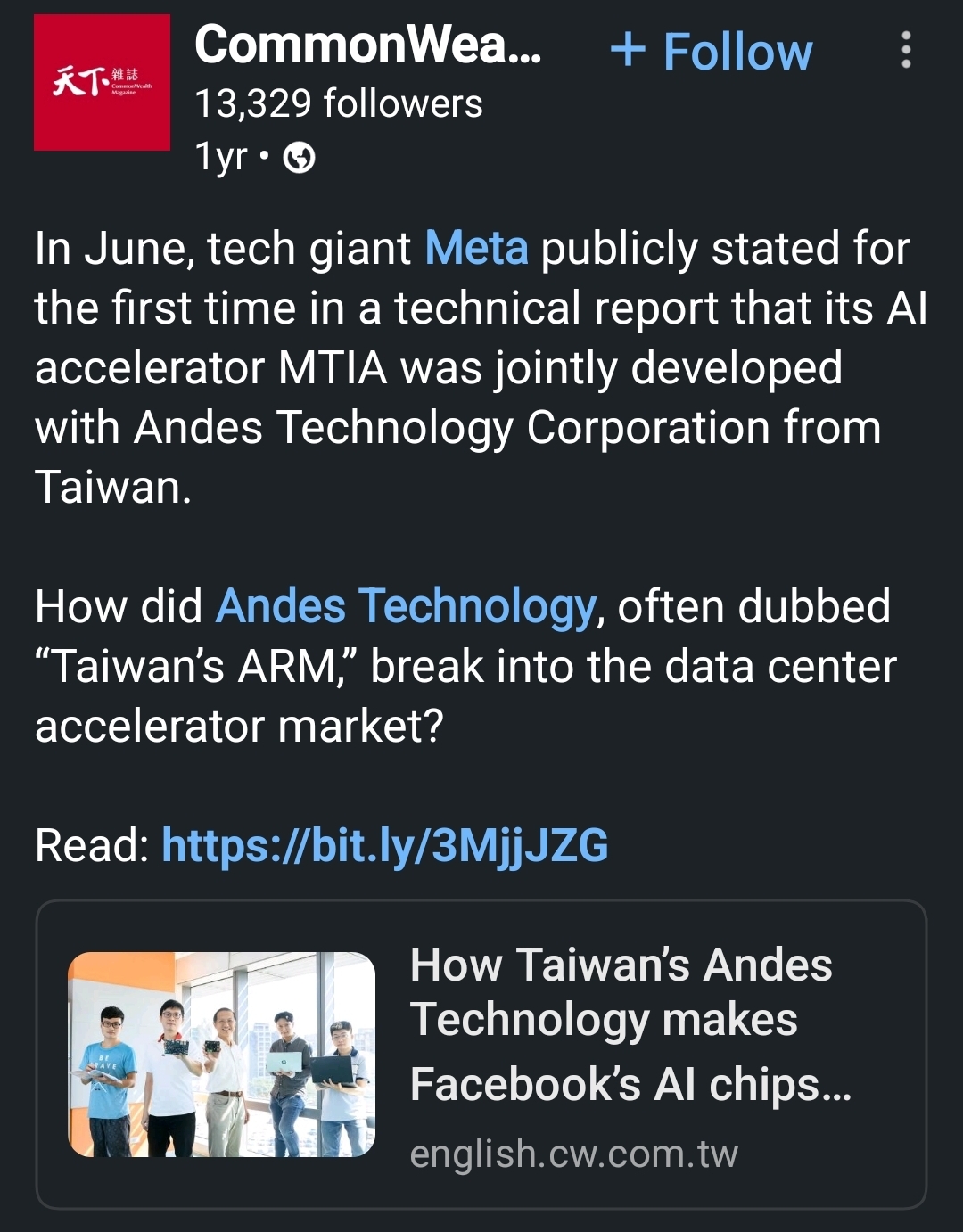963x1232 pixels.
Task: Open CommonWealth's profile picture
Action: [102, 83]
